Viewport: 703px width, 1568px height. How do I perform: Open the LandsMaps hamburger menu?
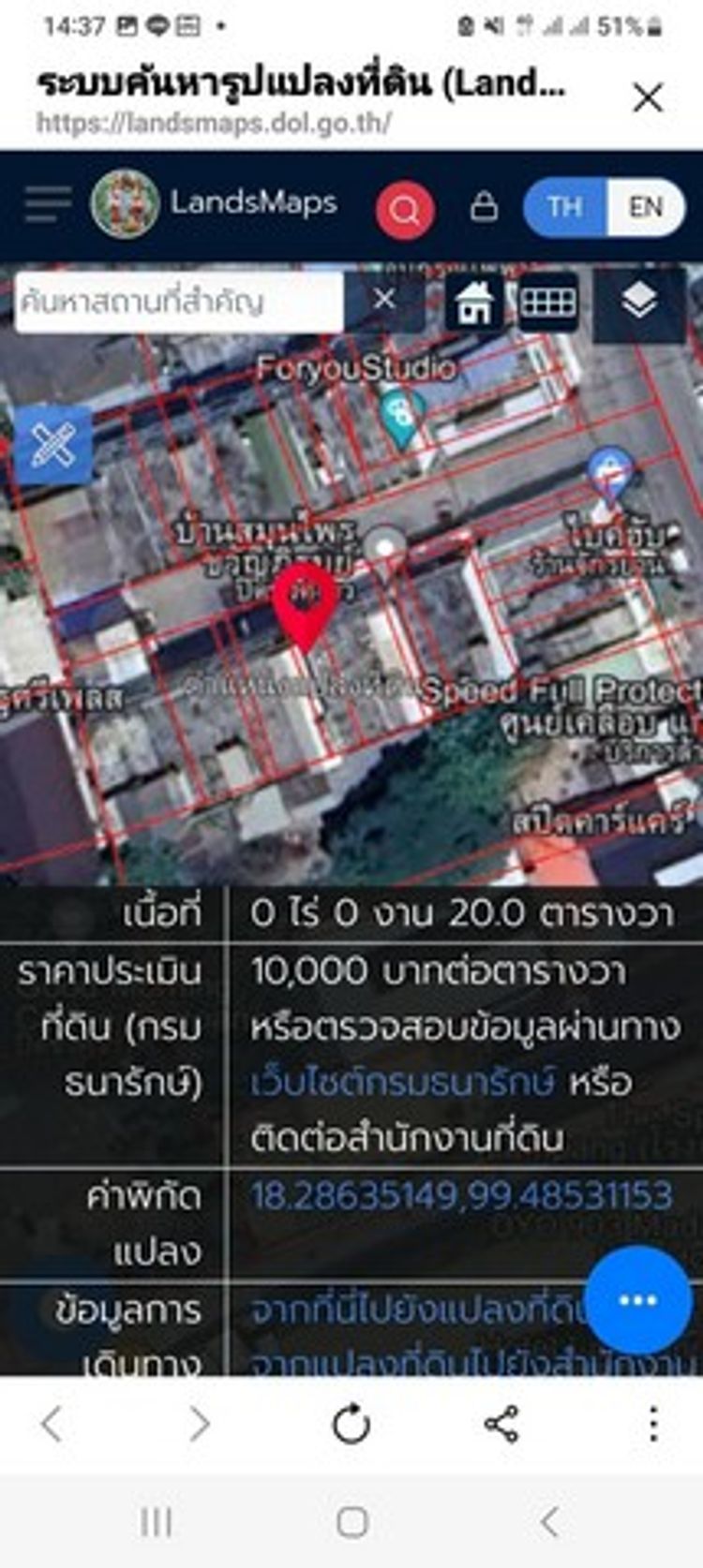click(x=47, y=204)
